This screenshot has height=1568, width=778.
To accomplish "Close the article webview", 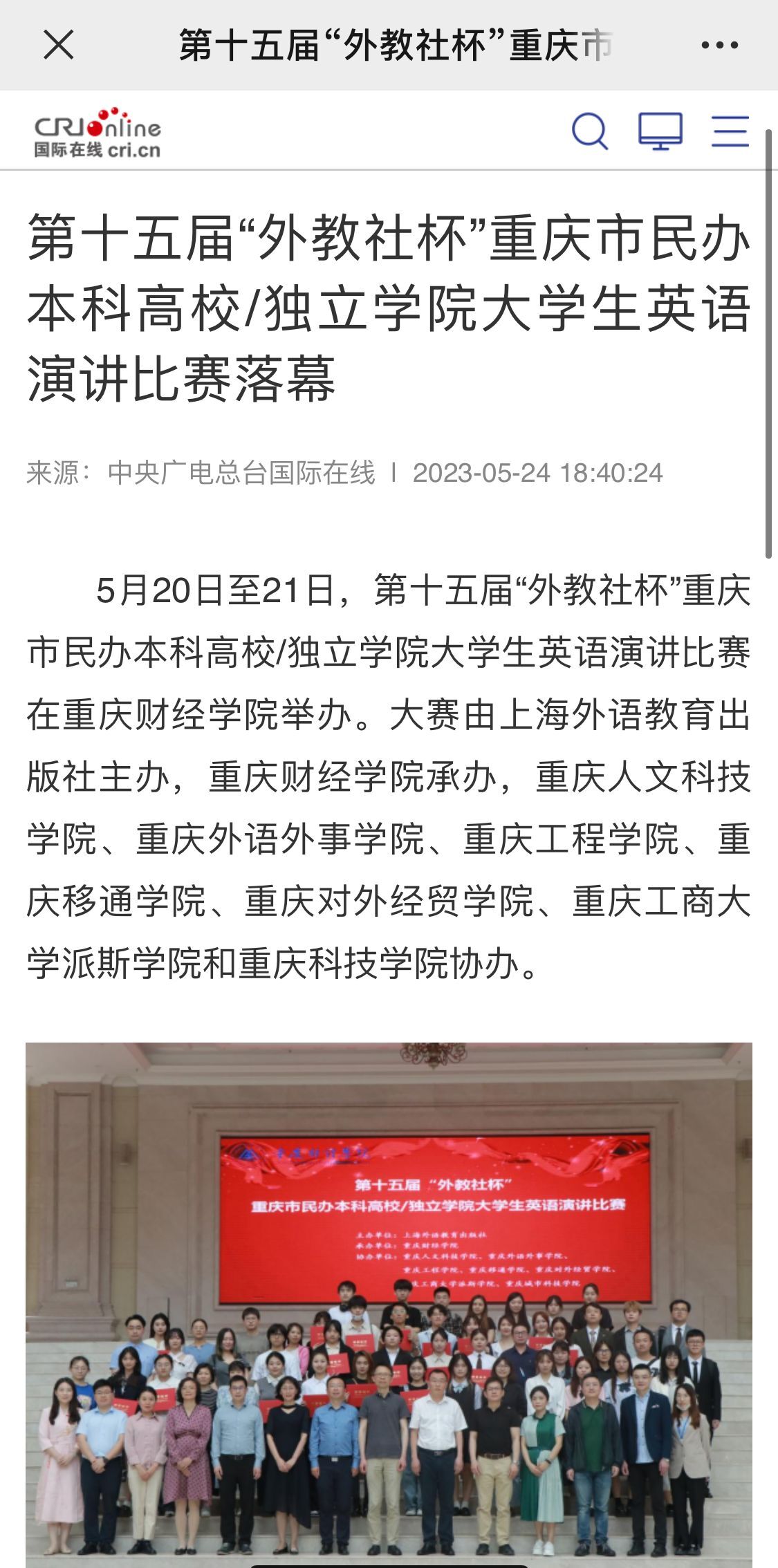I will pos(58,46).
